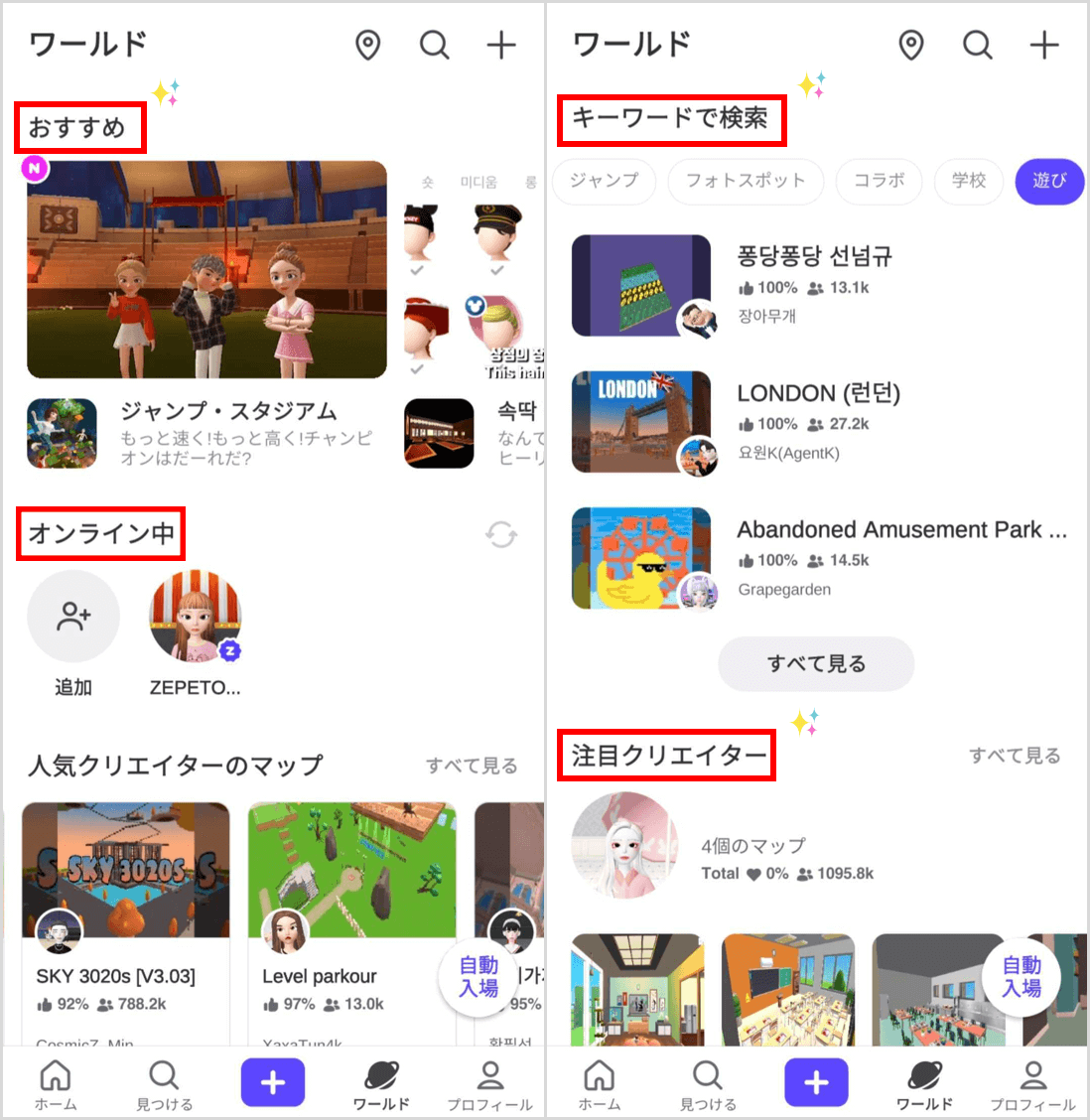Select the ジャンプ keyword chip
Image resolution: width=1090 pixels, height=1120 pixels.
coord(604,181)
